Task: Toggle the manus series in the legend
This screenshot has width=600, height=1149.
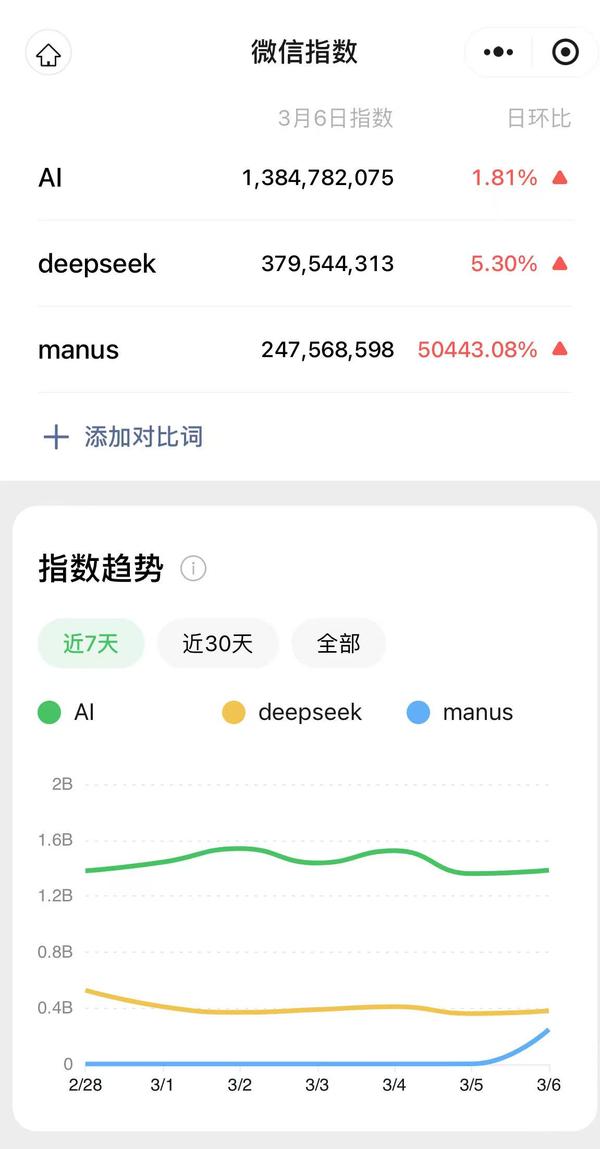Action: point(460,712)
